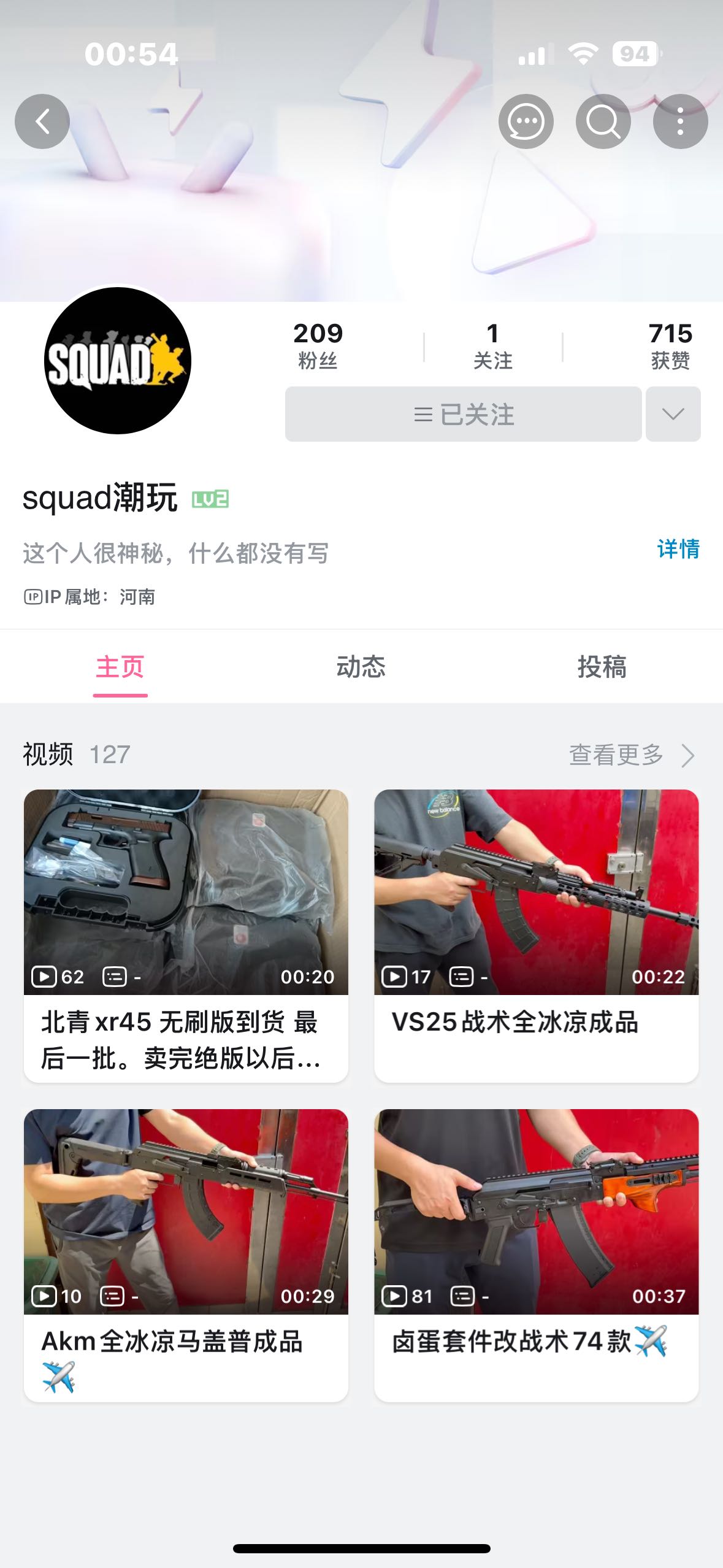
Task: Tap the 已关注 following button
Action: pyautogui.click(x=463, y=414)
